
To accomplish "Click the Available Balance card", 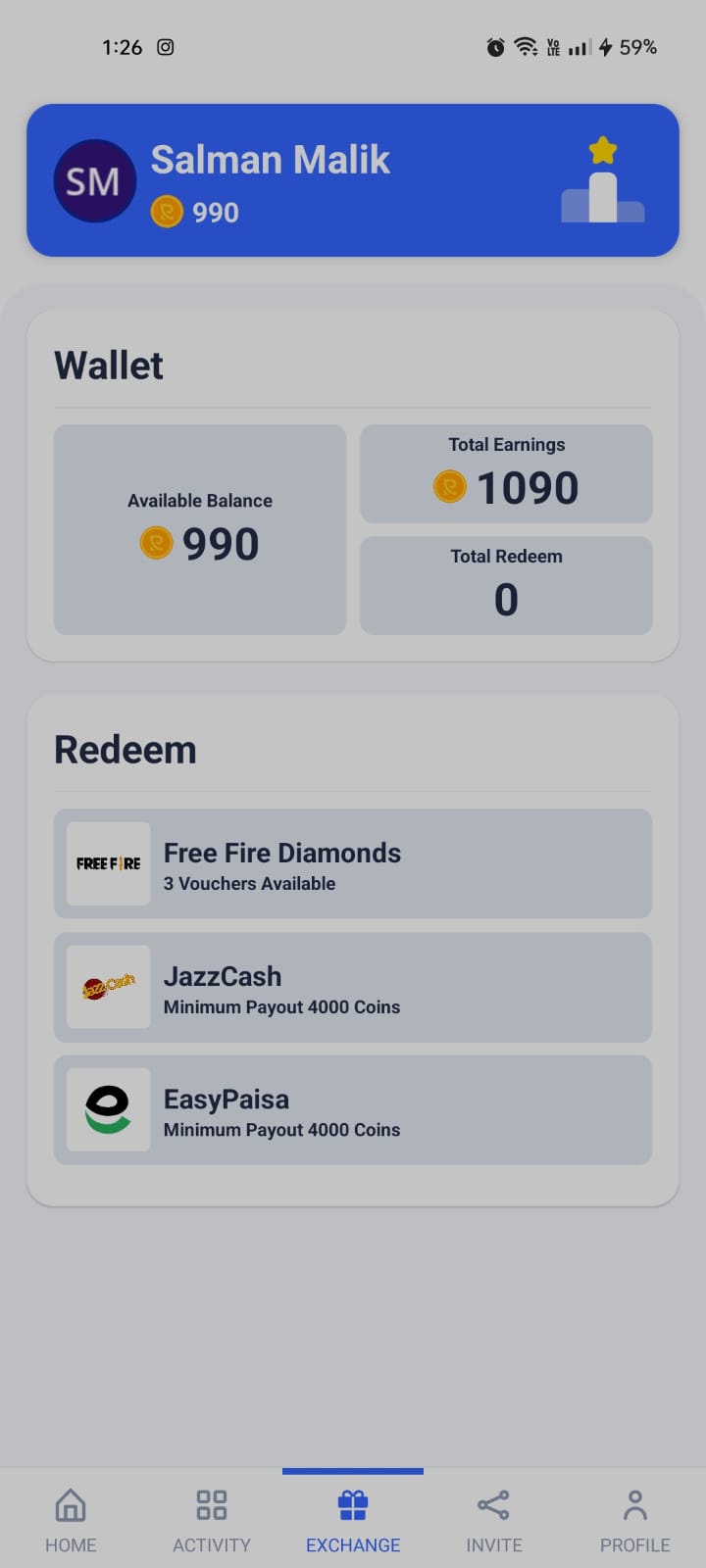I will pos(199,529).
